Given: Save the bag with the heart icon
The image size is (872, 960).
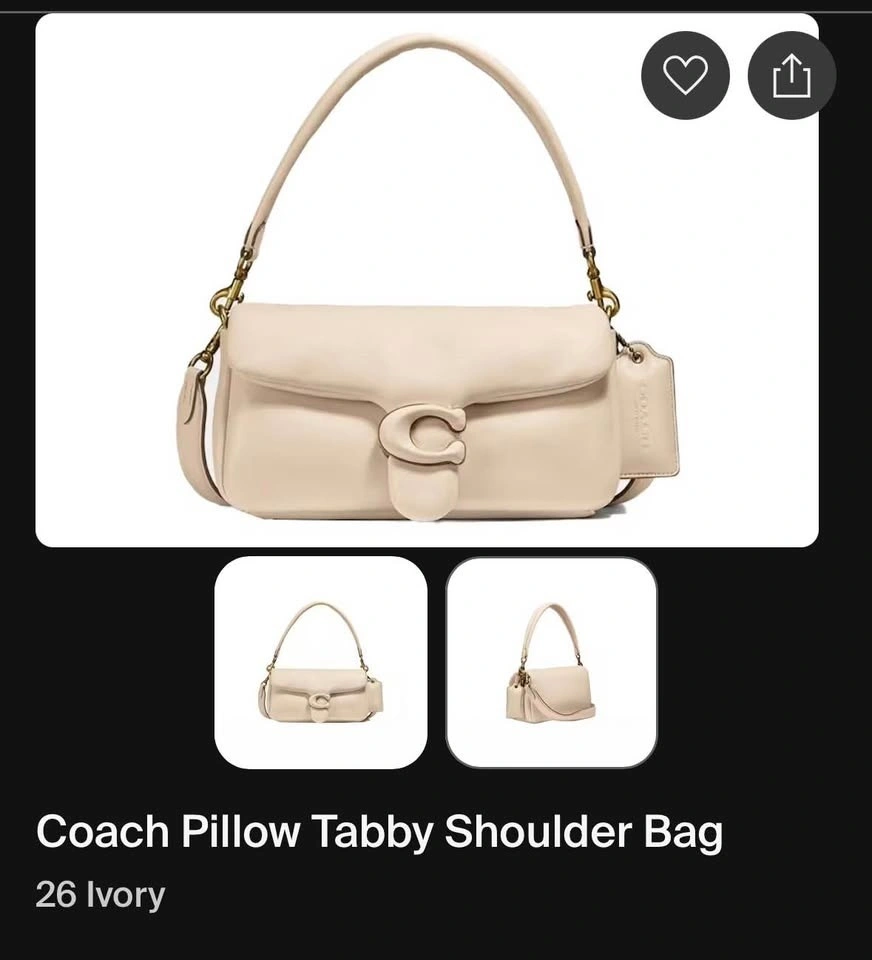Looking at the screenshot, I should [685, 75].
